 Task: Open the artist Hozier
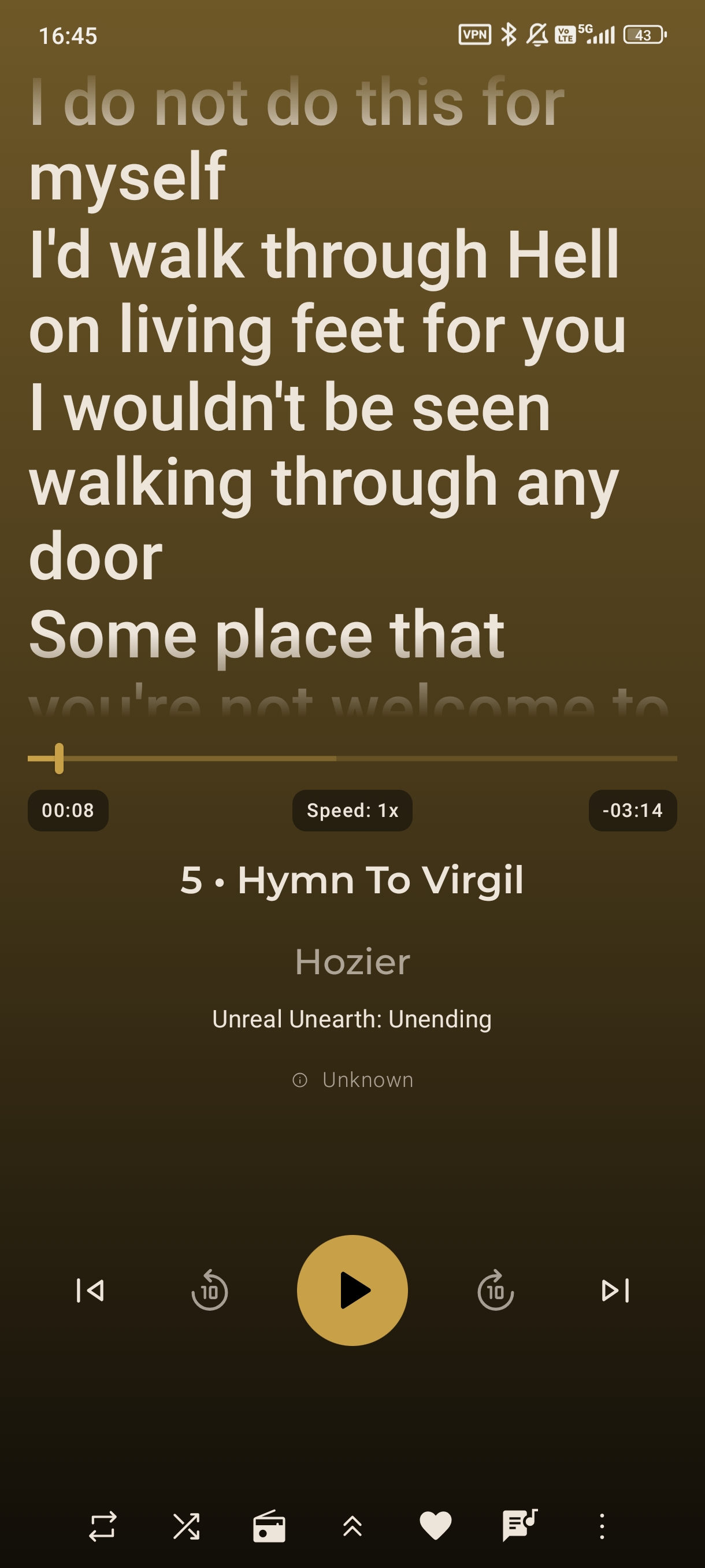352,961
